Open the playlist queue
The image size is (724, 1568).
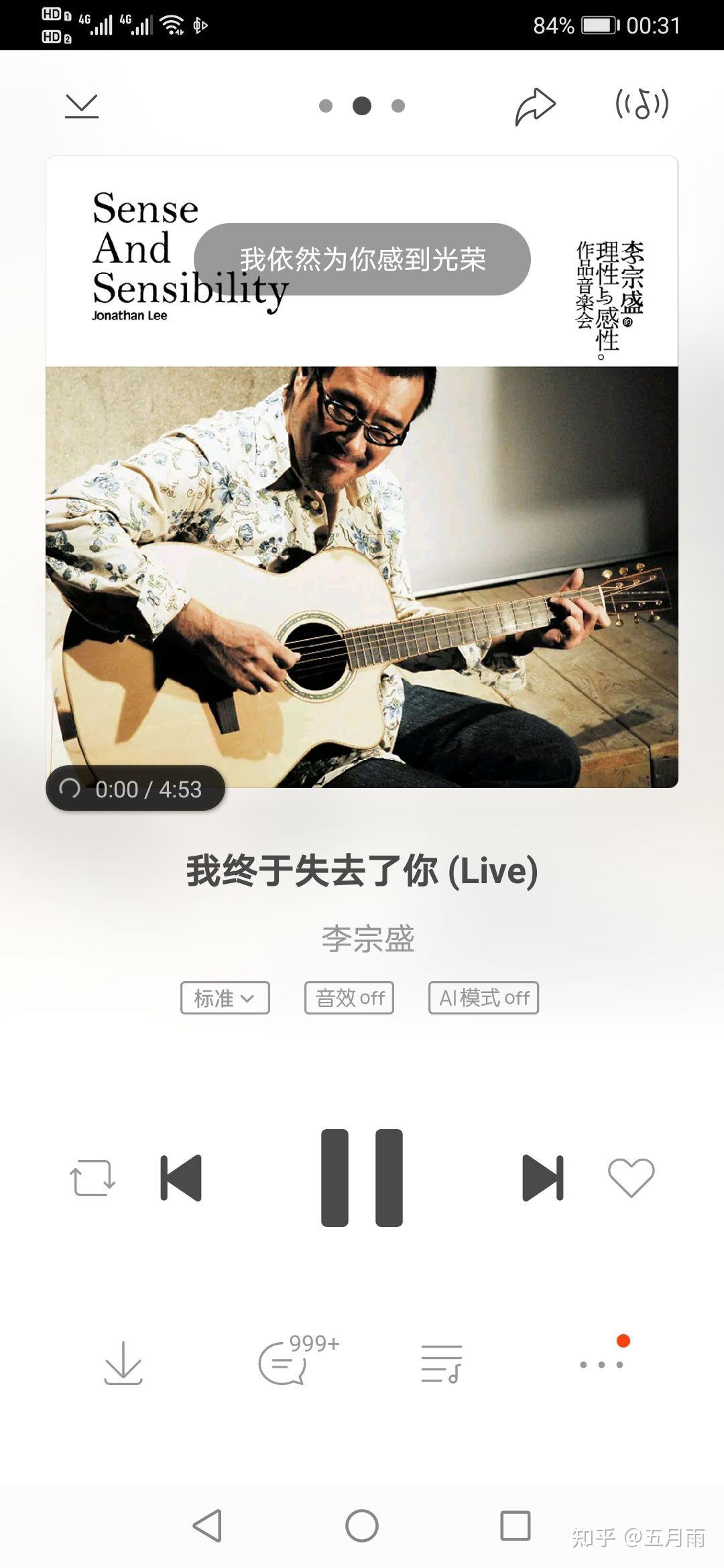(x=441, y=1363)
